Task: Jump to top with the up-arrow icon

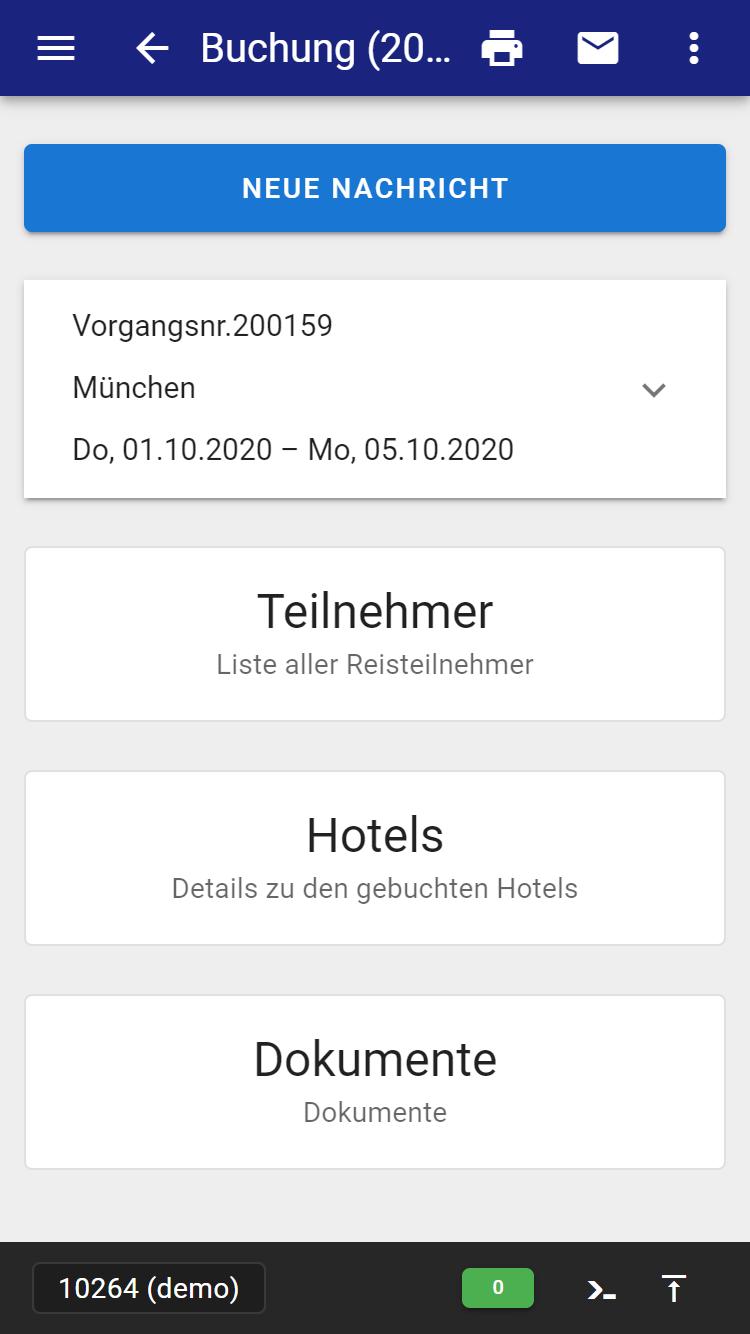Action: pyautogui.click(x=674, y=1288)
